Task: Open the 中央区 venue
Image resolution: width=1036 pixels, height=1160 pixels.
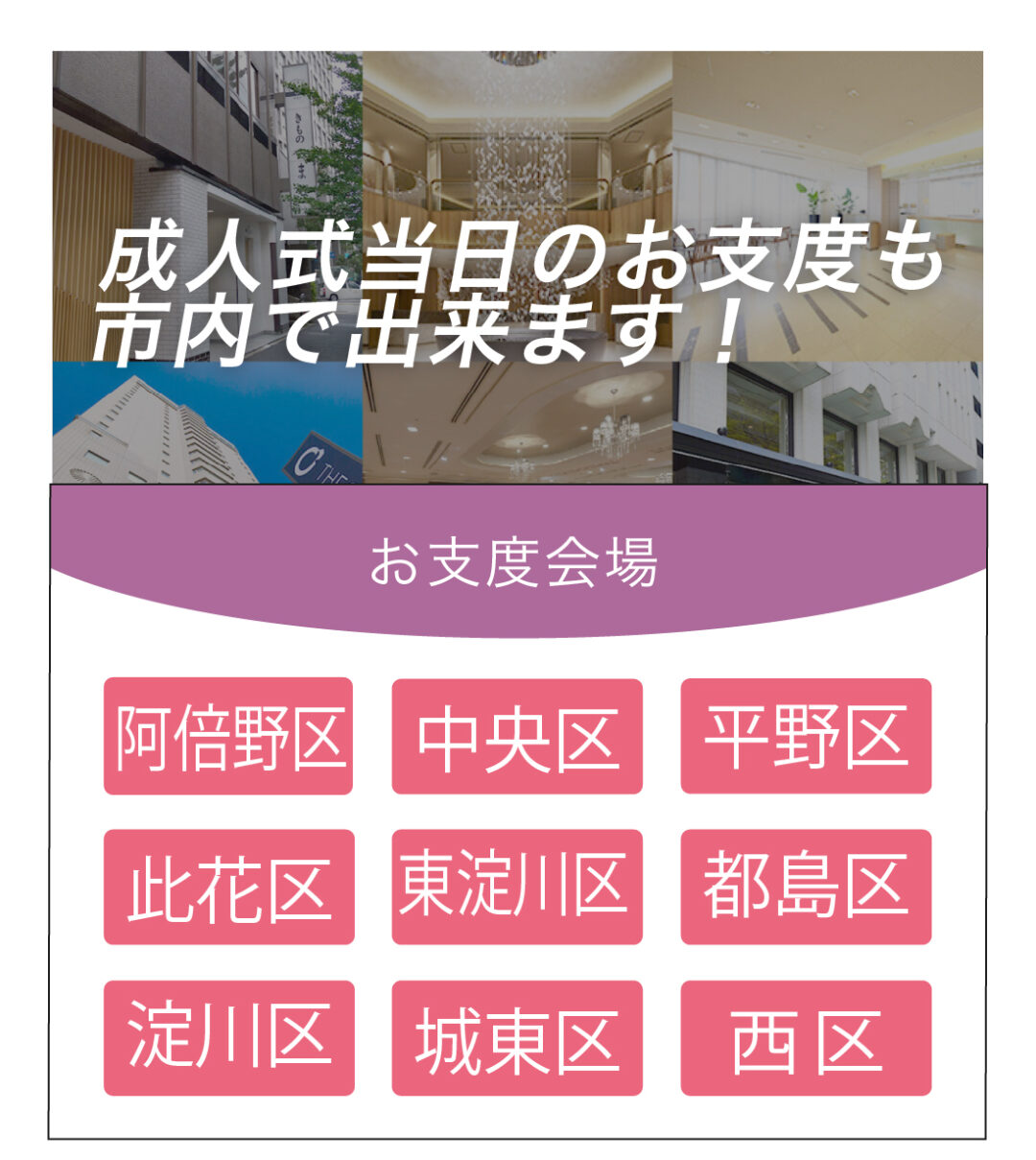Action: click(517, 736)
